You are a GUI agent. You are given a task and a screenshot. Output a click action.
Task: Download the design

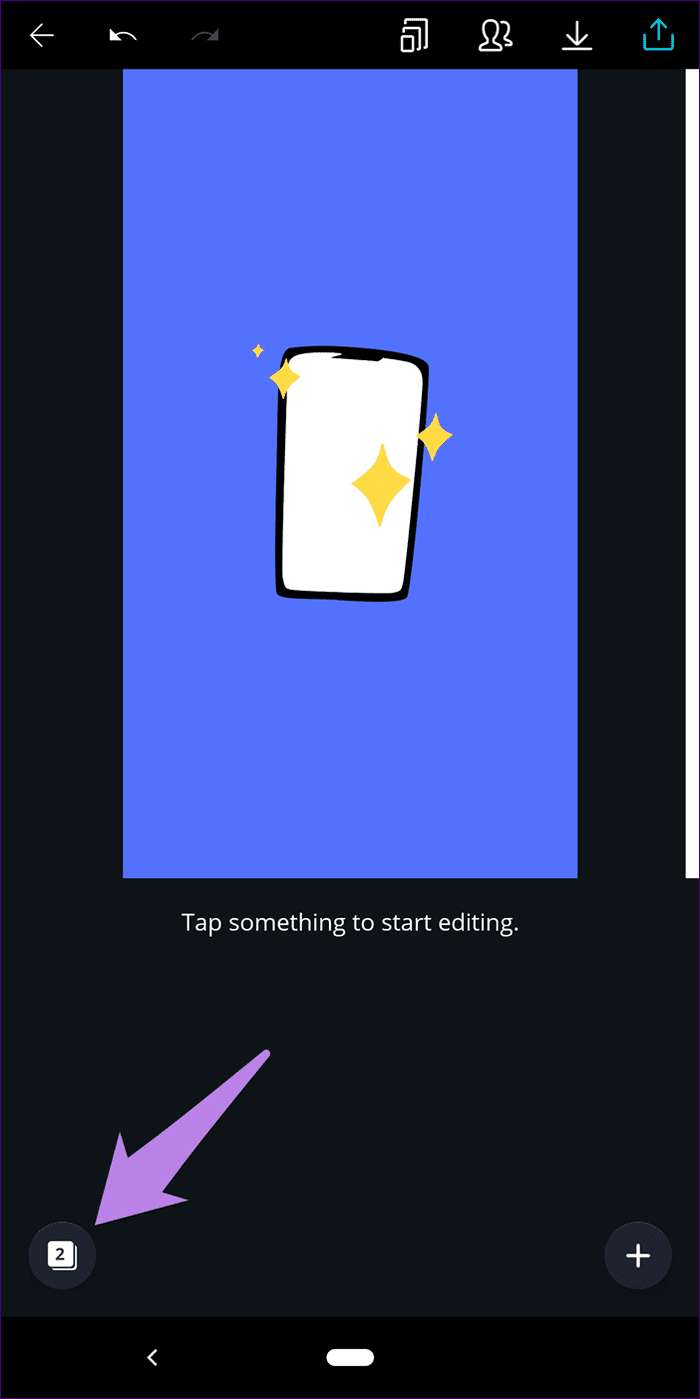pyautogui.click(x=577, y=36)
